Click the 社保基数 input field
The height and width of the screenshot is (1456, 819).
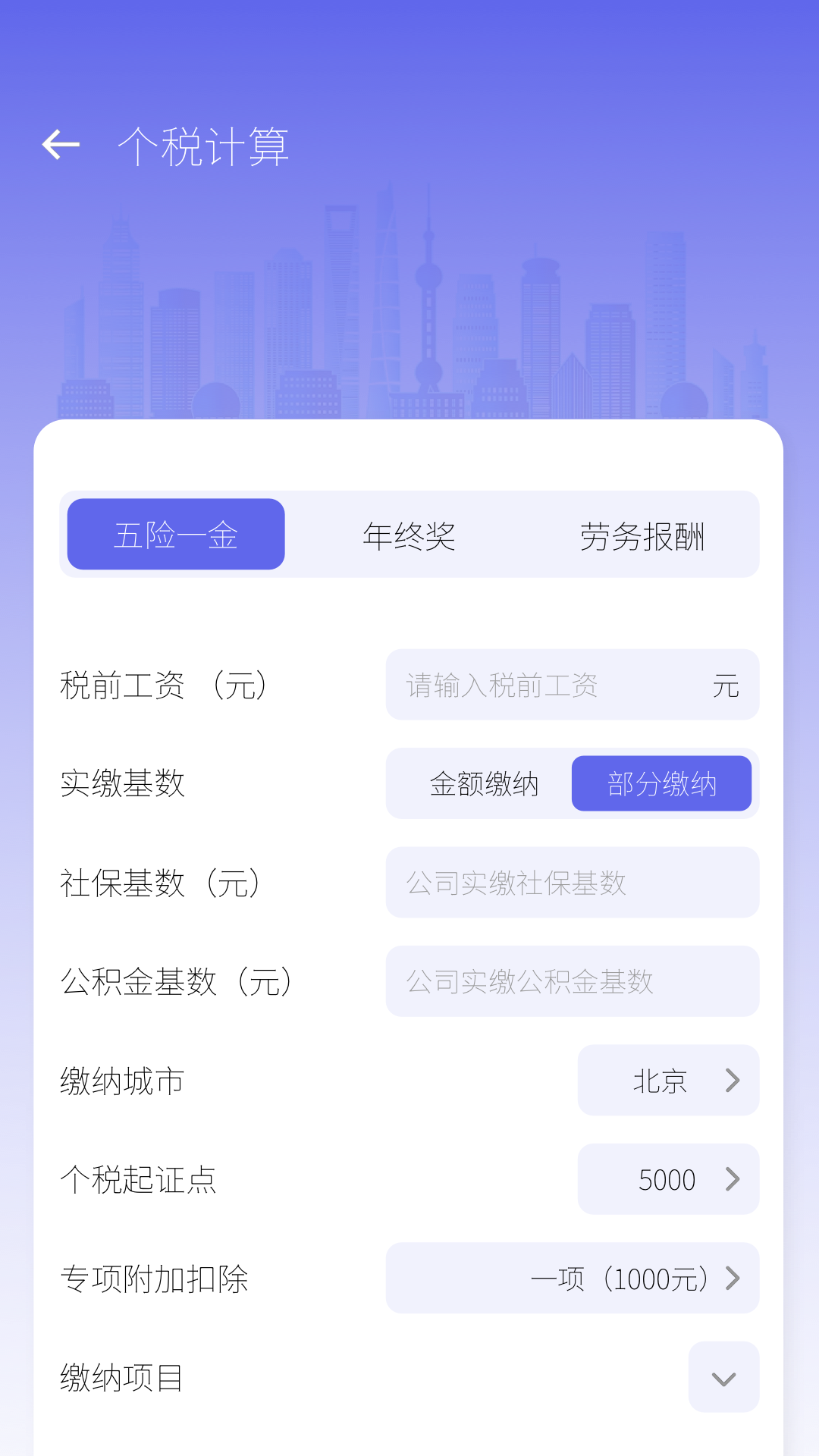[572, 883]
